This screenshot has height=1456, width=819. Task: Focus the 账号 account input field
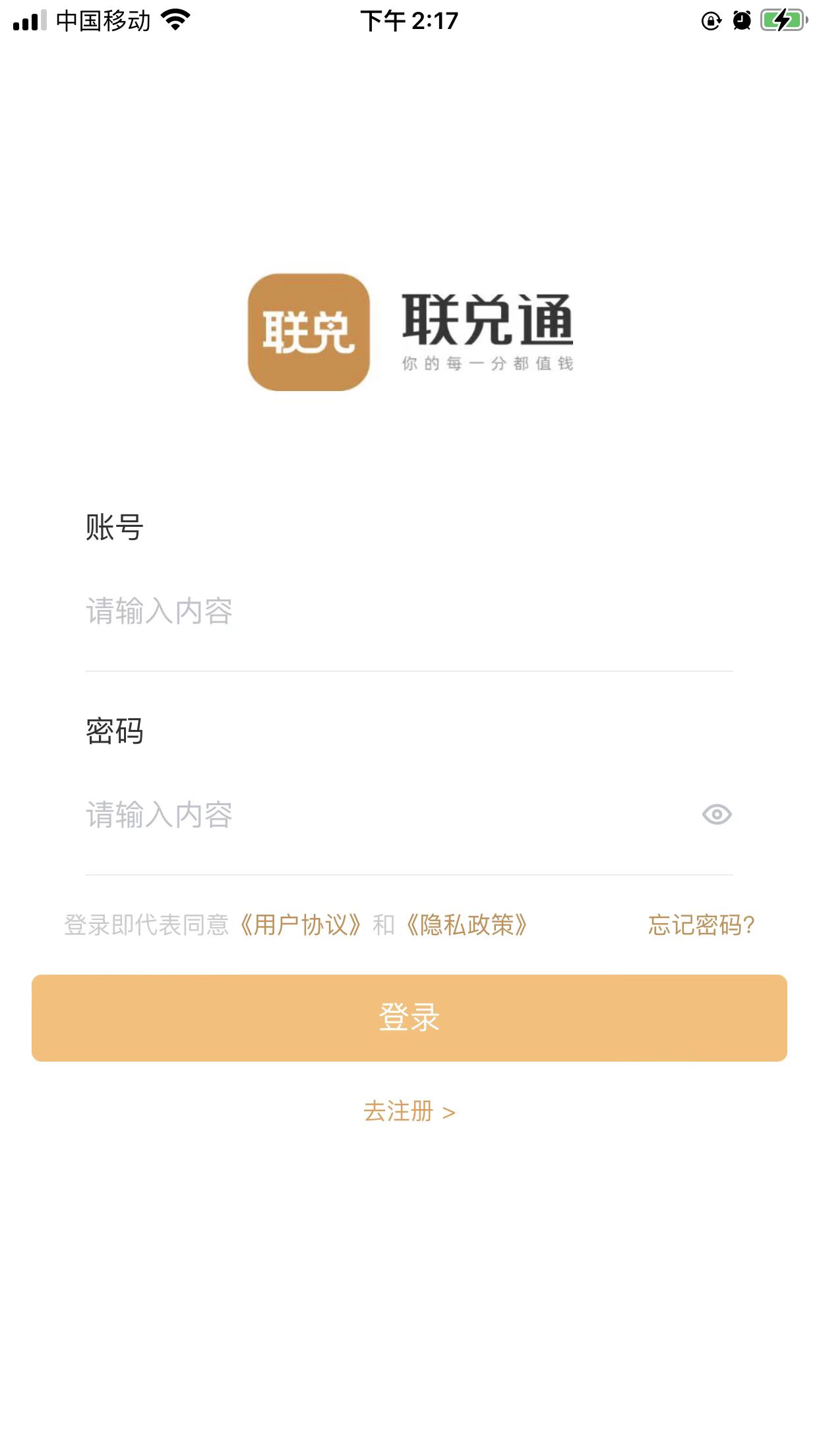(x=409, y=611)
